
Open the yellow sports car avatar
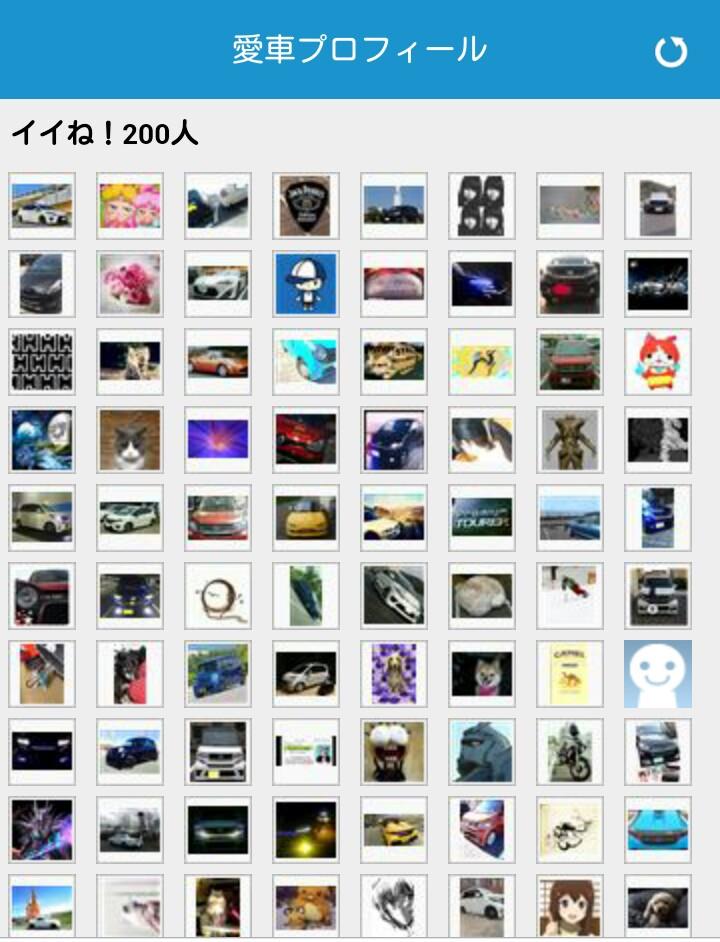click(306, 518)
